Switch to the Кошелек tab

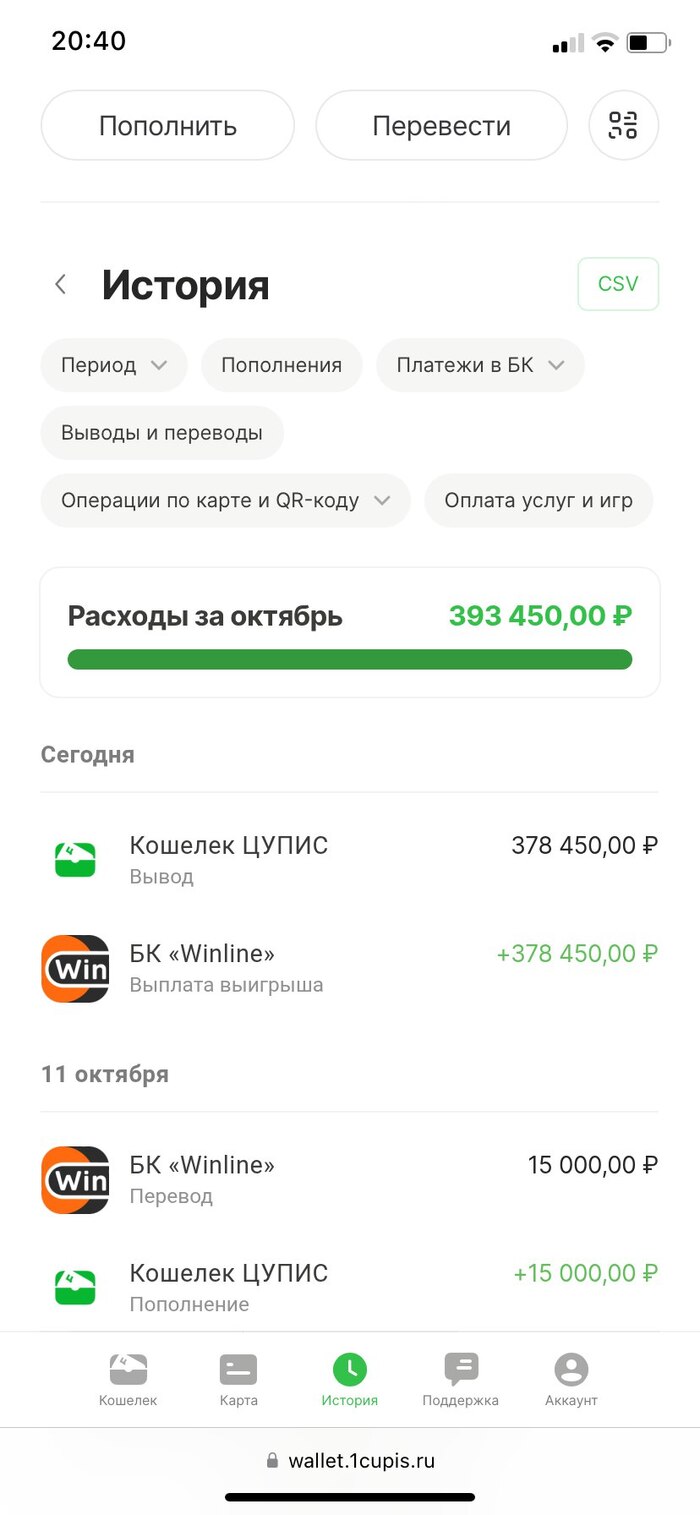tap(128, 1380)
